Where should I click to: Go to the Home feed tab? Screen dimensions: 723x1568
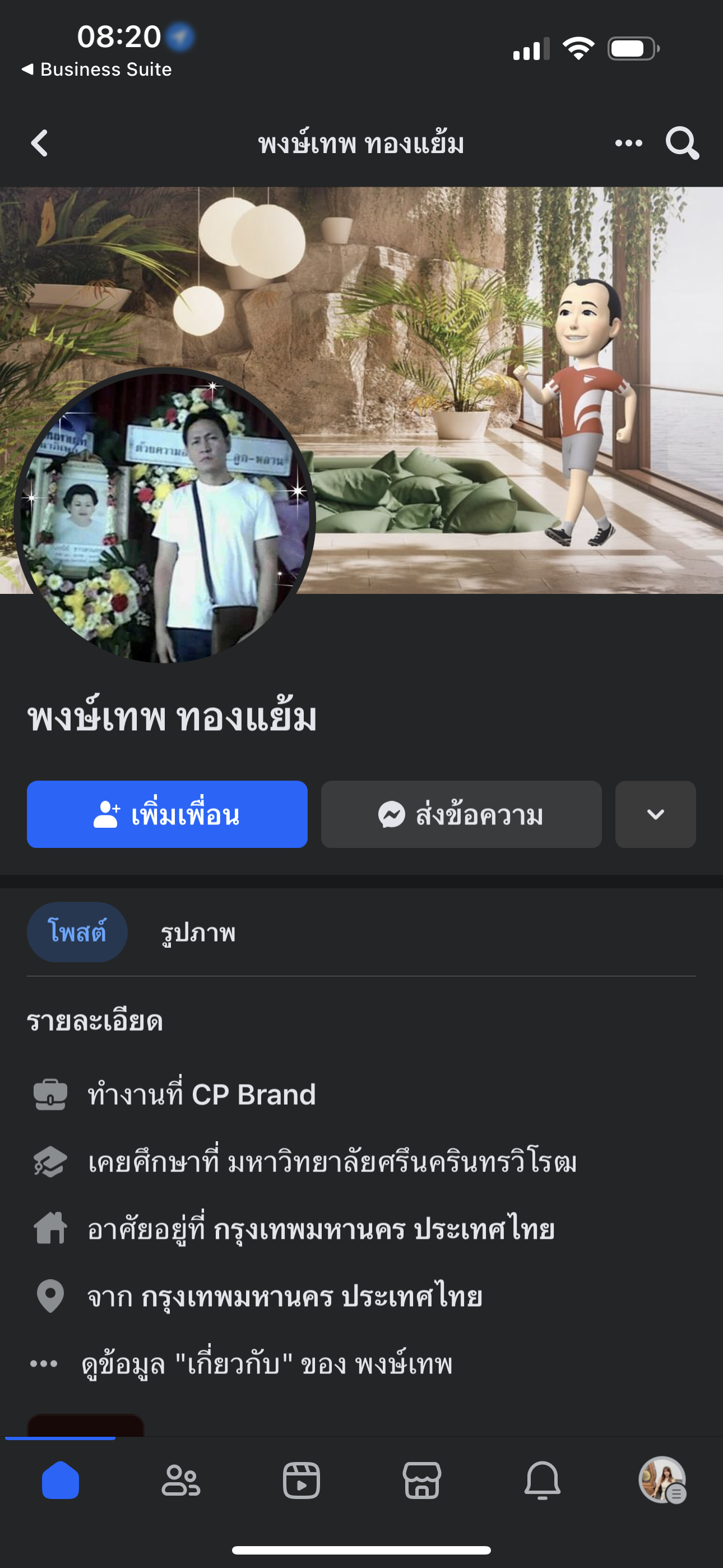[61, 1481]
